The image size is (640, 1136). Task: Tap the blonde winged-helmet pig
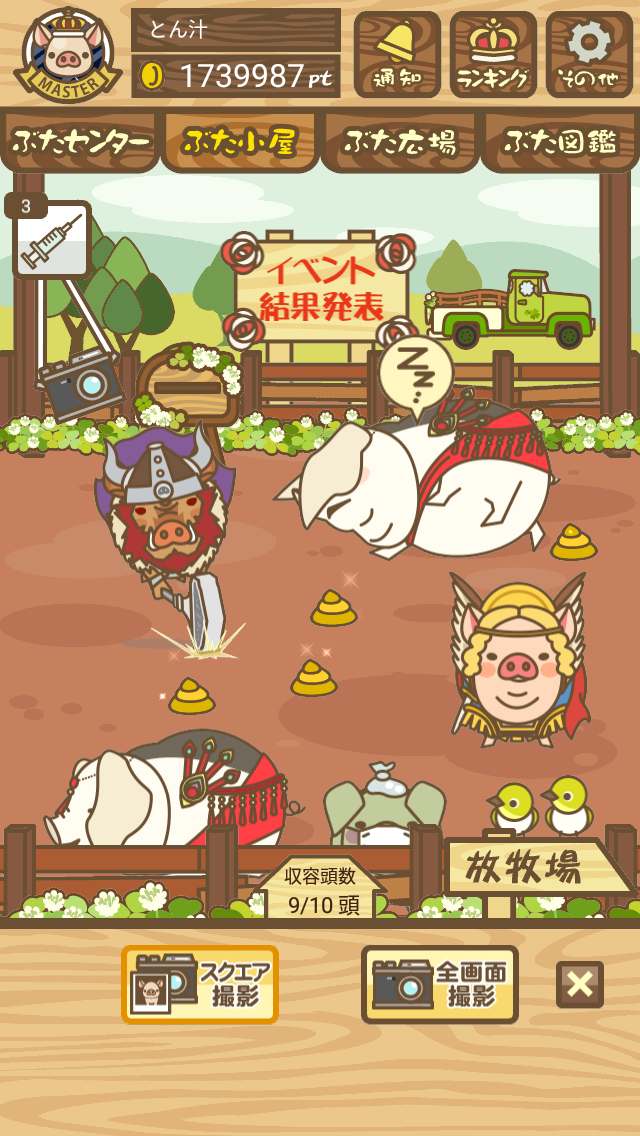519,659
